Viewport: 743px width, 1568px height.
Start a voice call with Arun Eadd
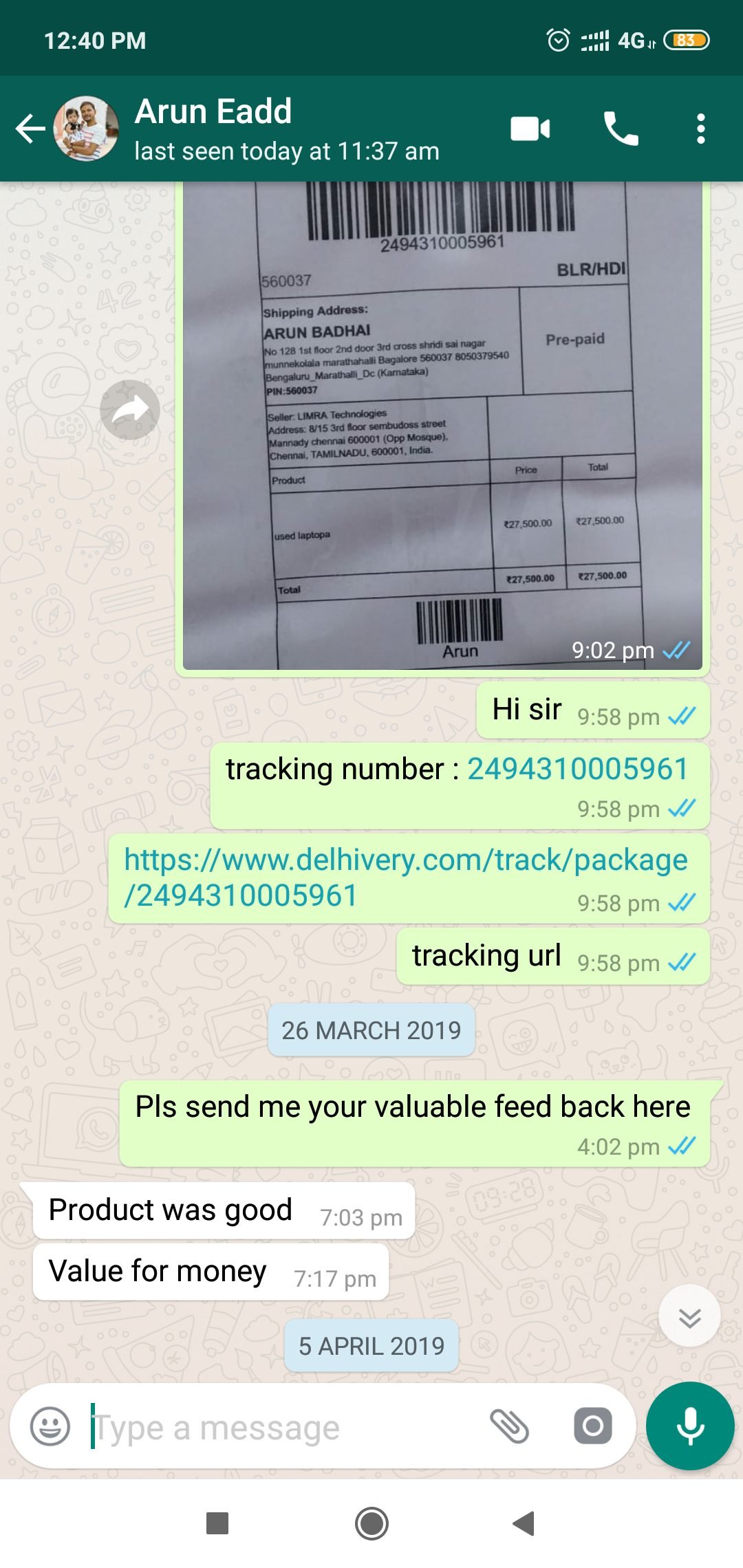coord(621,129)
